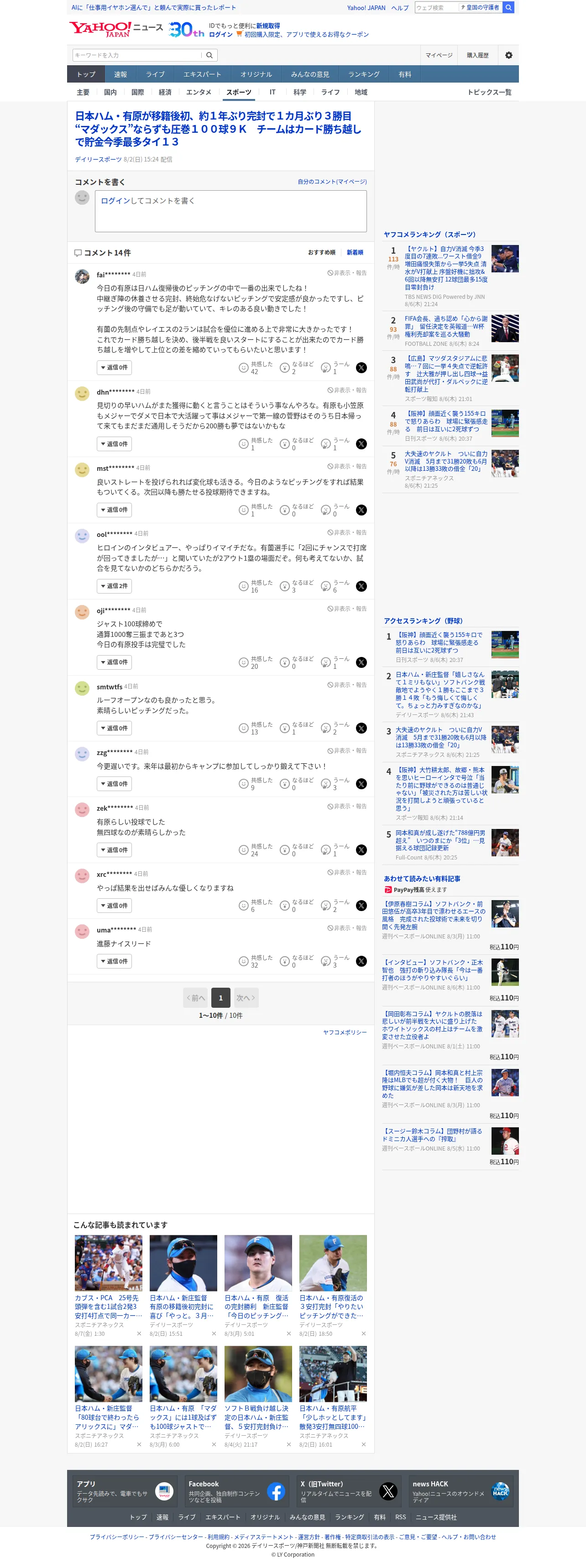Open ヤフコメポリシー link
Viewport: 586px width, 1568px height.
pos(345,1032)
